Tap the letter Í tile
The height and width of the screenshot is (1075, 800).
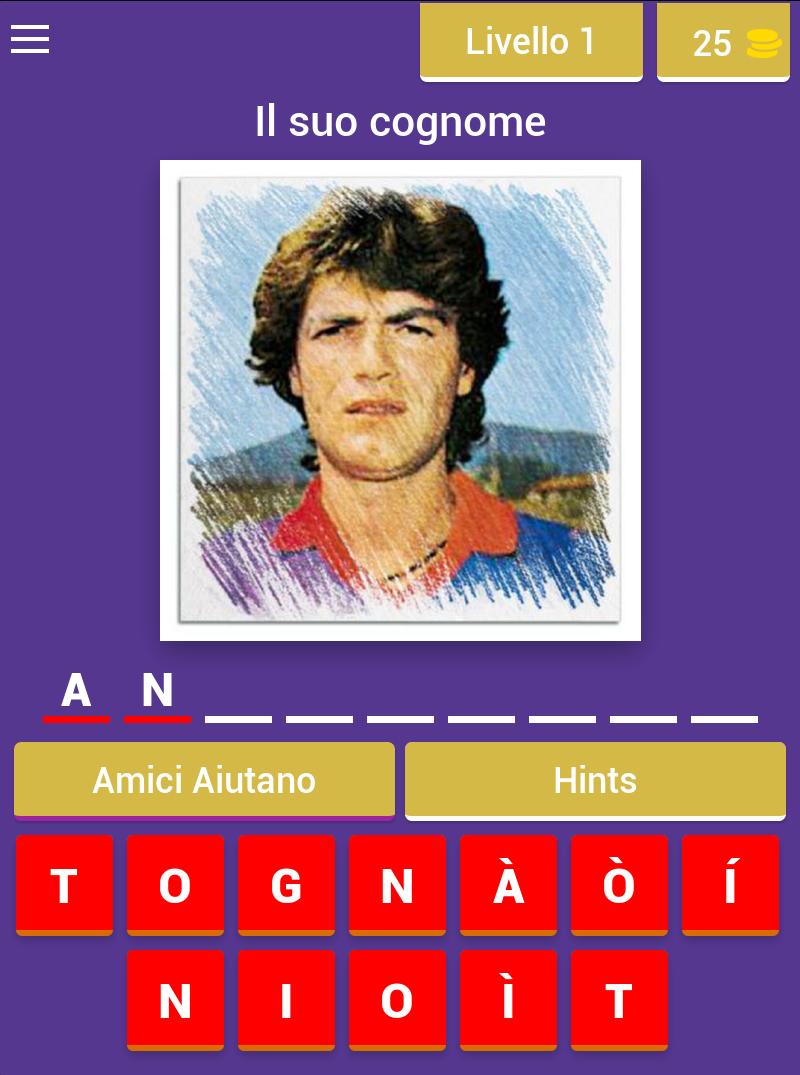pyautogui.click(x=730, y=885)
